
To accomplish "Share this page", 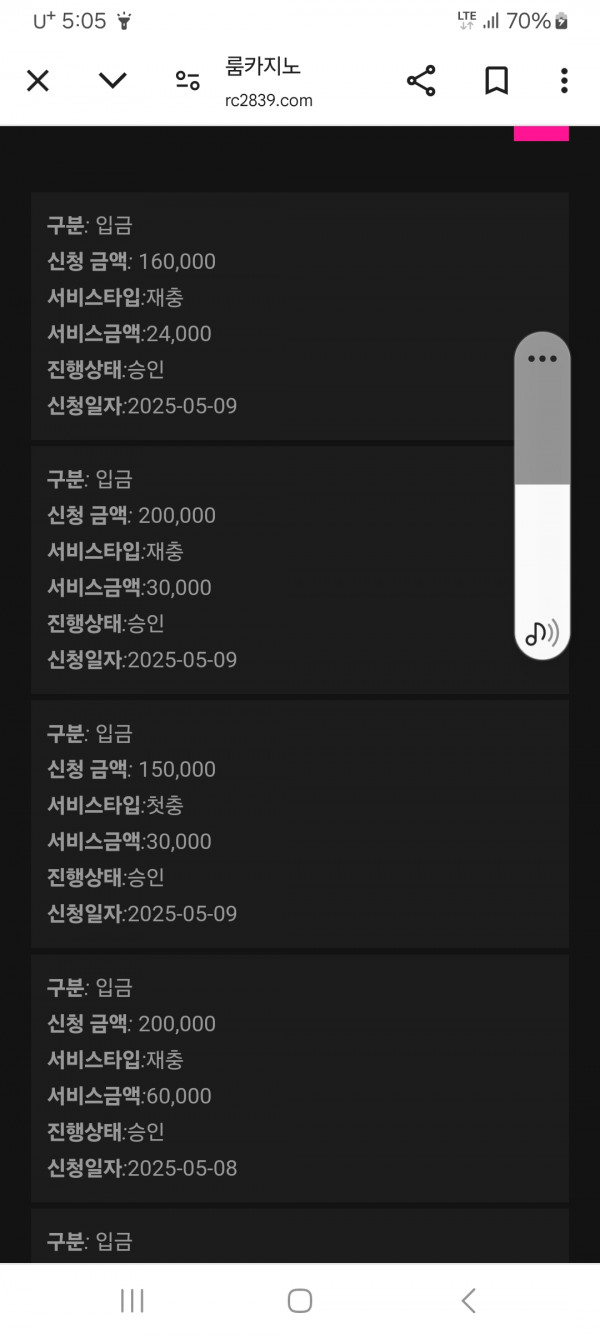I will tap(421, 81).
